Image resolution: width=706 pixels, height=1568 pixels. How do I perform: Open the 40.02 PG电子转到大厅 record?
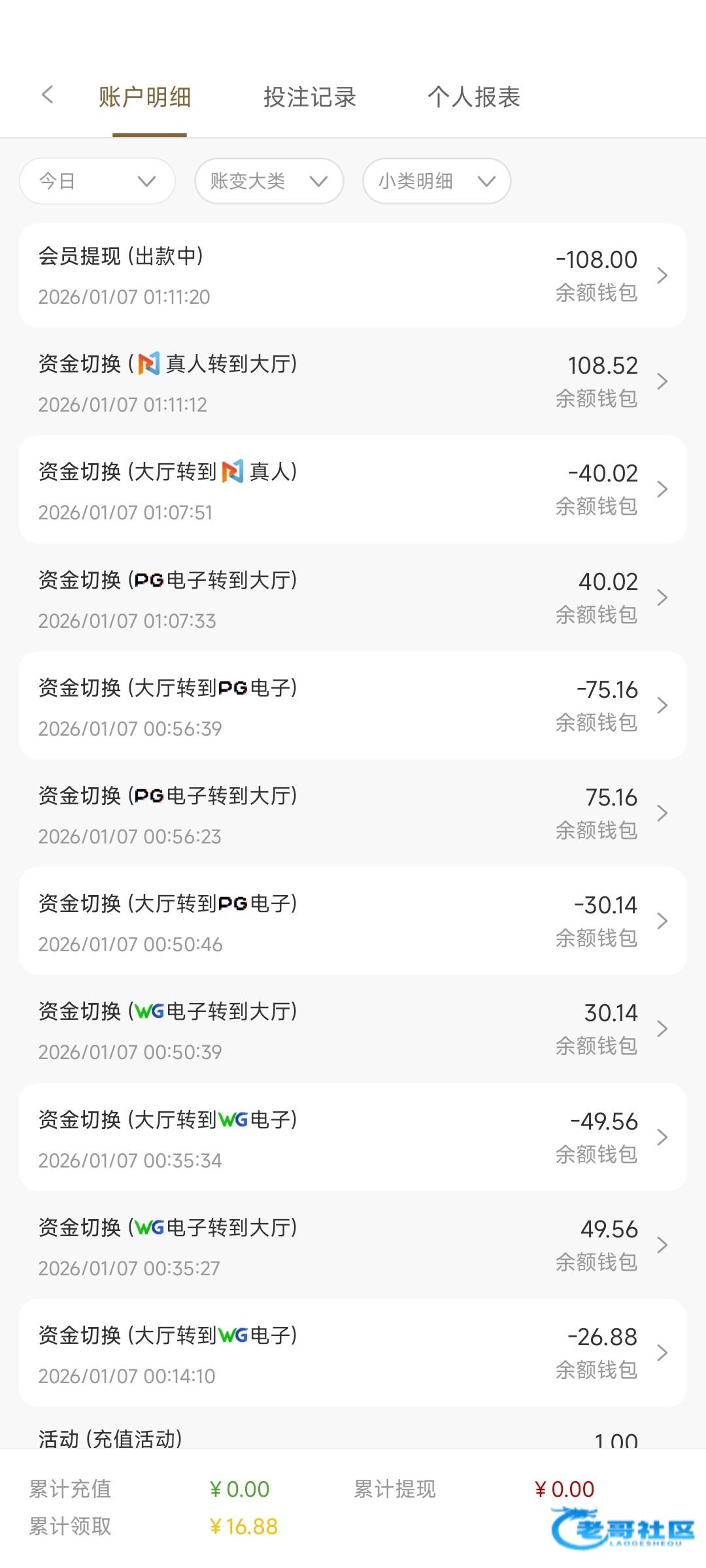click(x=353, y=598)
